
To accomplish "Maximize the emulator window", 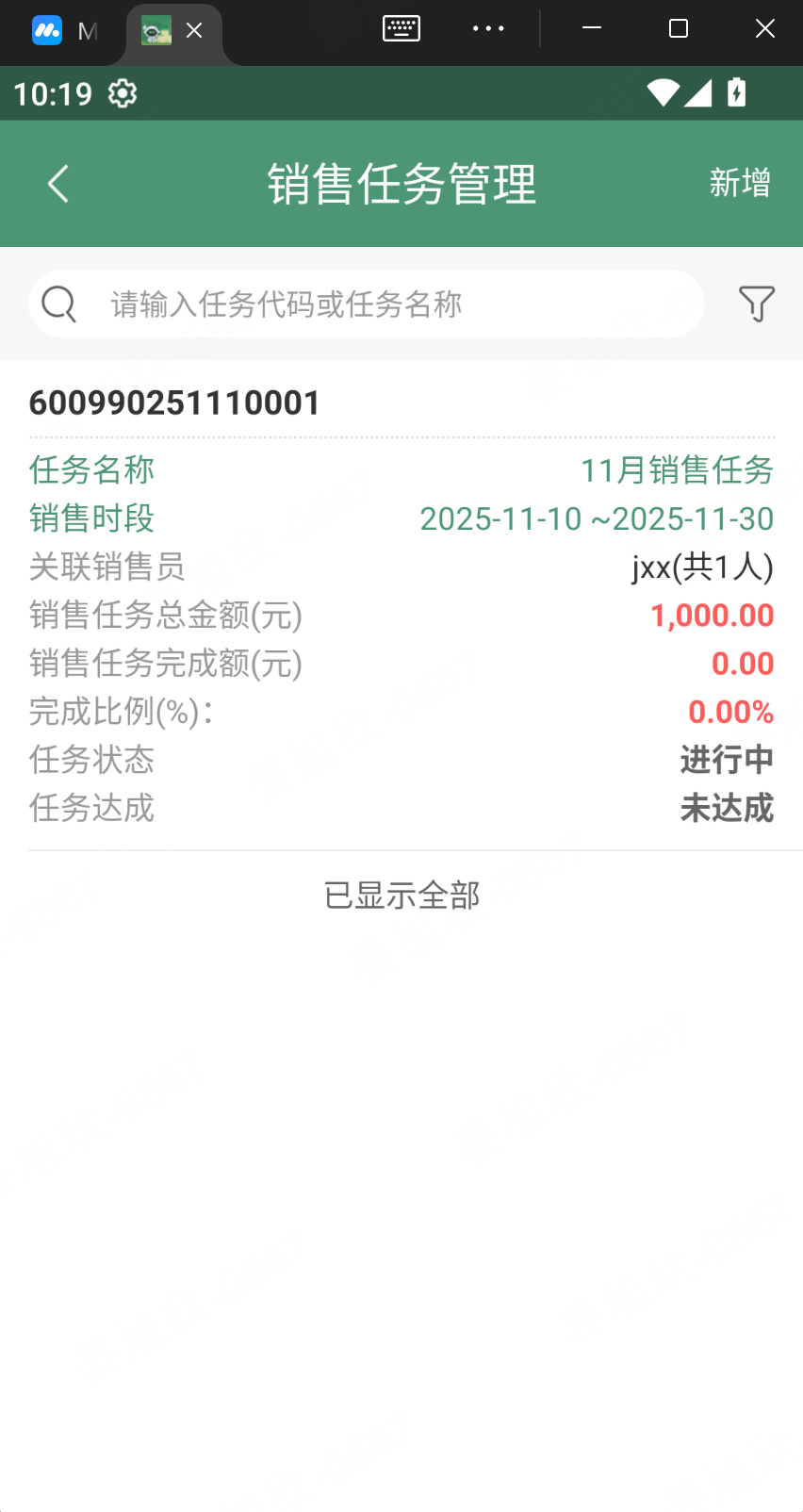I will [678, 29].
